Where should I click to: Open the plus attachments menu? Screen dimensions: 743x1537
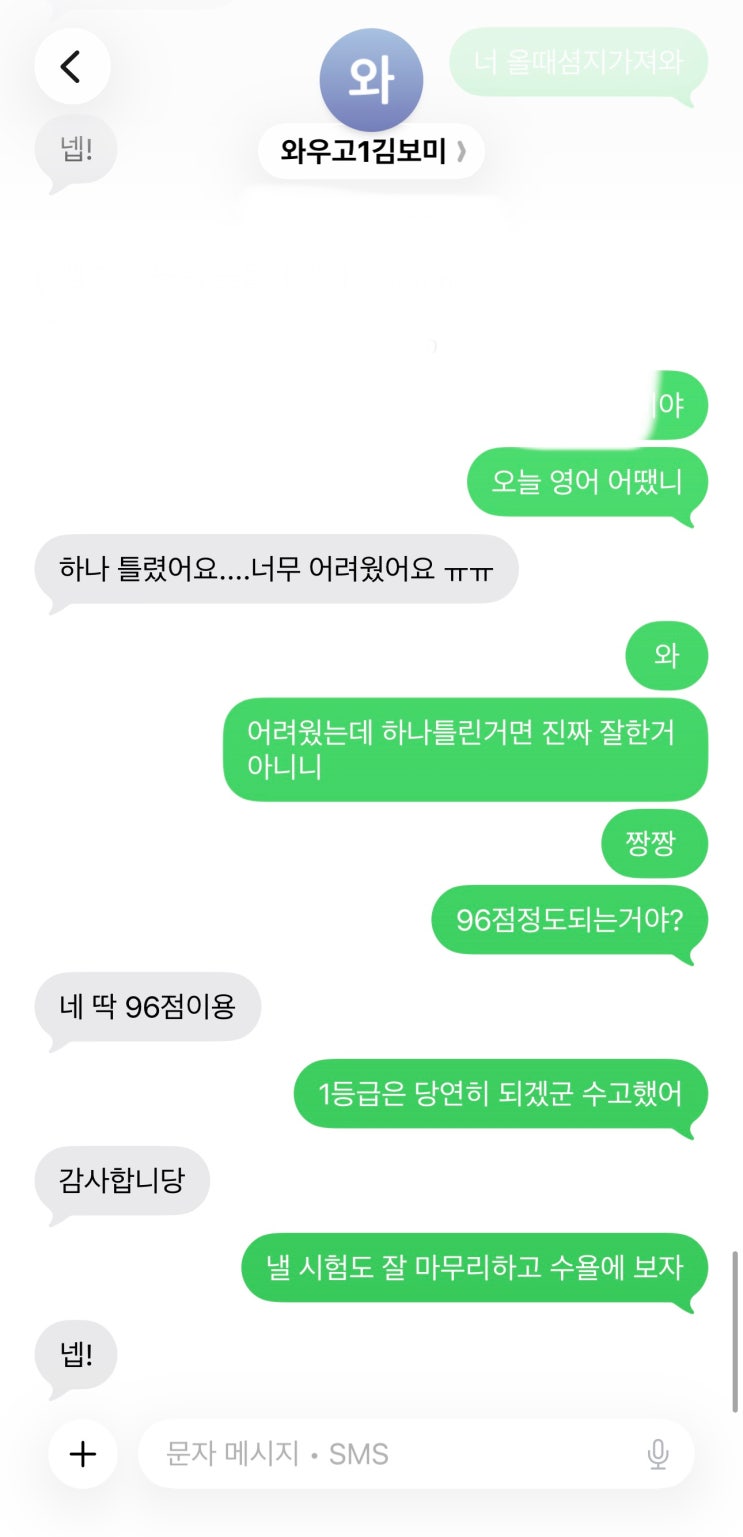pyautogui.click(x=83, y=1454)
